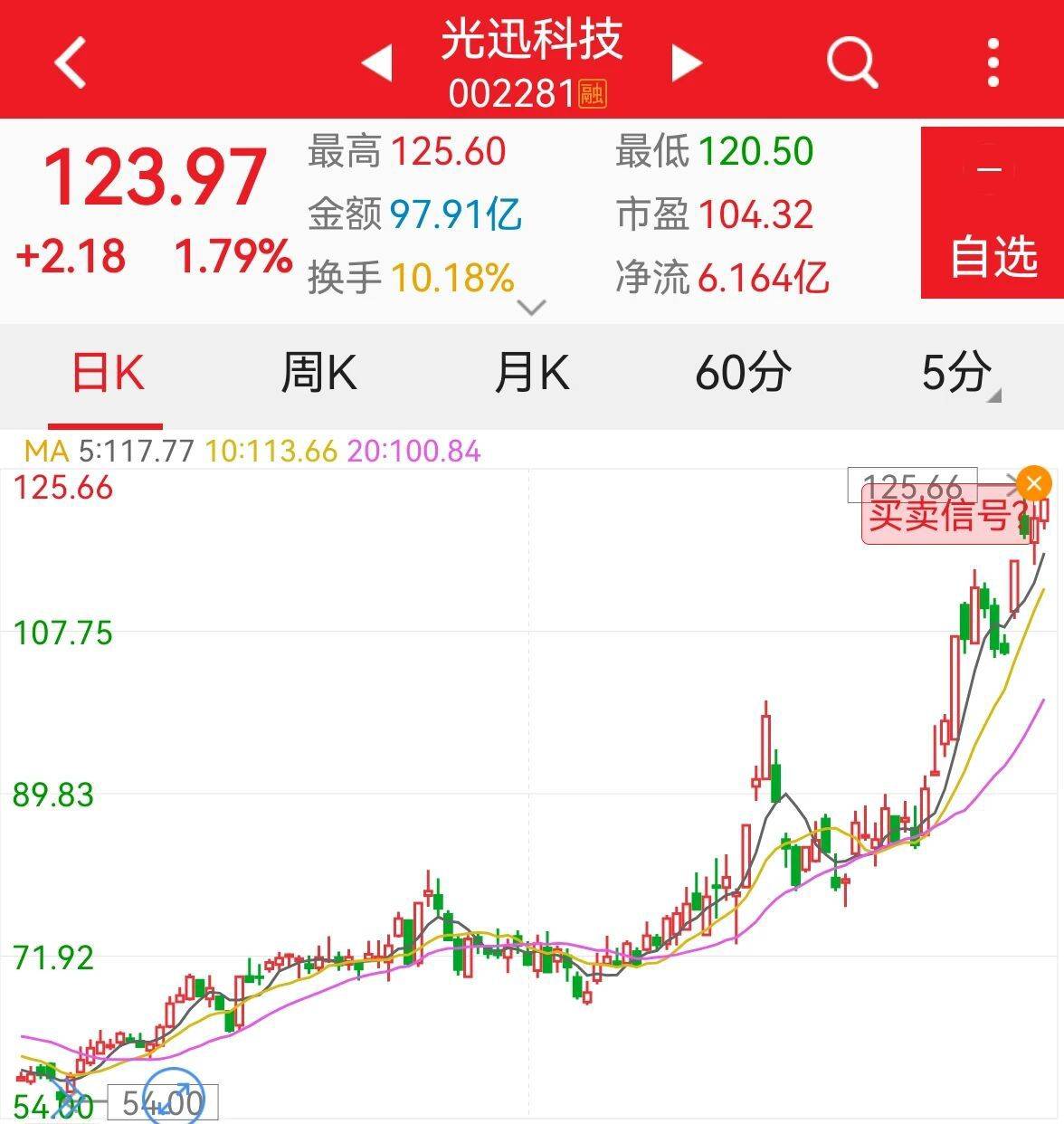This screenshot has width=1064, height=1124.
Task: Tap the red 自选 watchlist button
Action: 992,259
